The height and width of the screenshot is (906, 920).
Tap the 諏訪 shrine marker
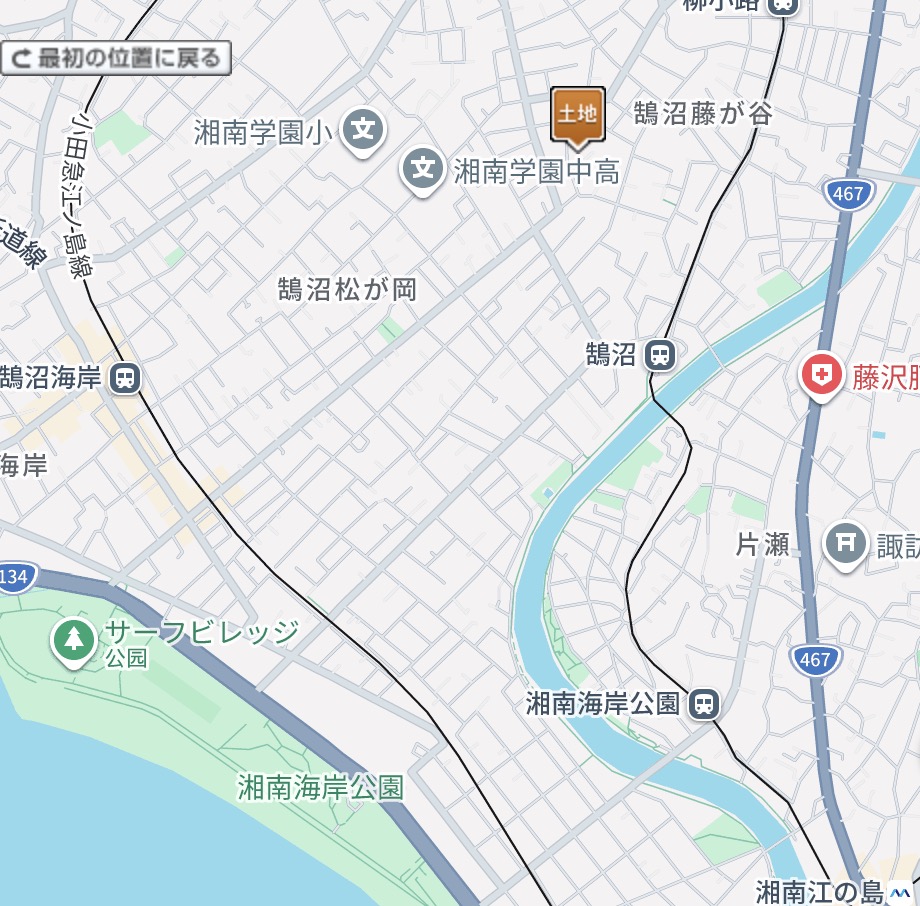(846, 544)
